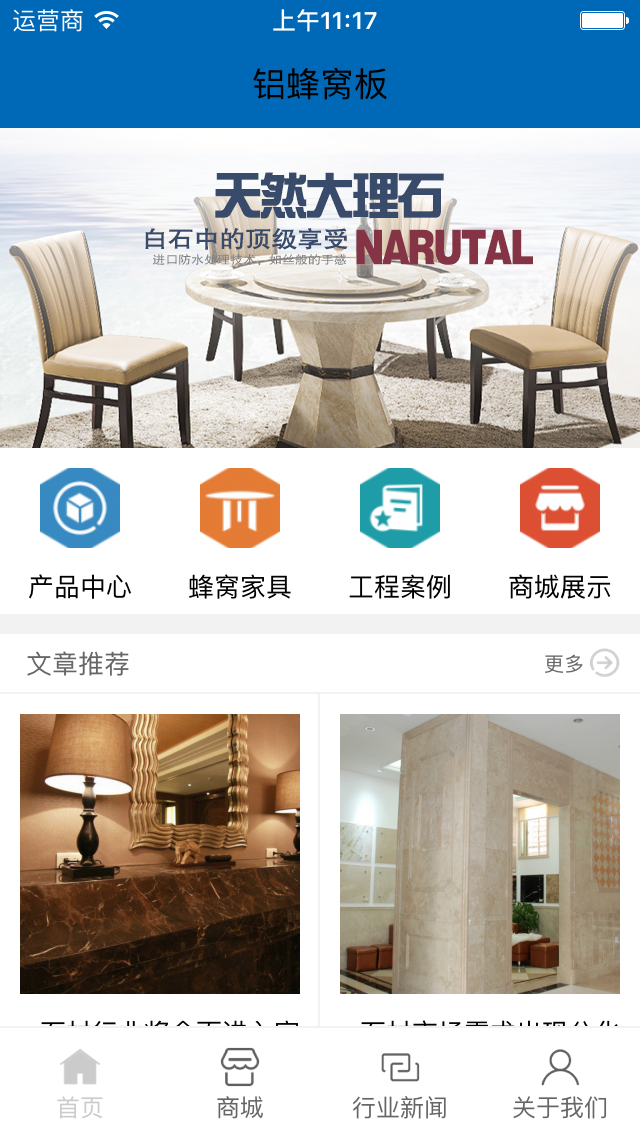640x1136 pixels.
Task: Open the 产品中心 category
Action: click(x=80, y=532)
